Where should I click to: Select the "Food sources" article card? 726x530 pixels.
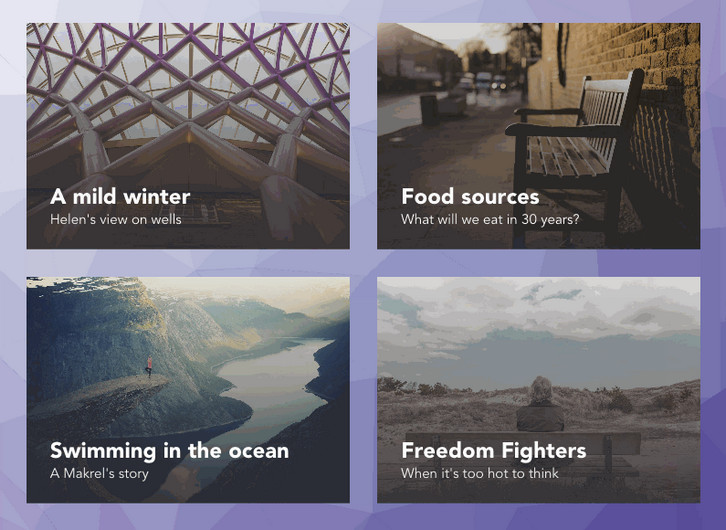pyautogui.click(x=538, y=136)
